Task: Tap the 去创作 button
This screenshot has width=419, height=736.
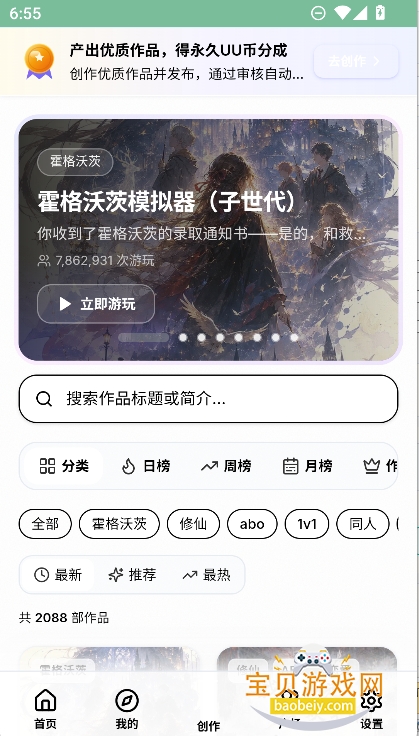Action: tap(356, 61)
